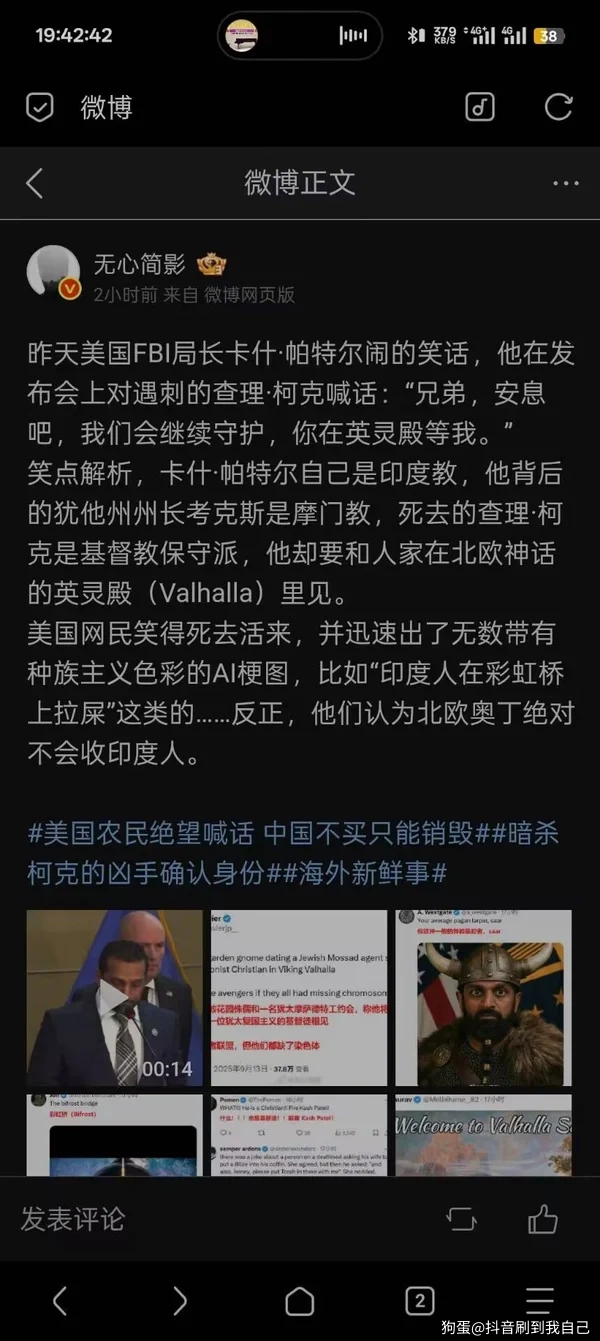This screenshot has height=1341, width=600.
Task: Like this Weibo post
Action: click(x=543, y=1218)
